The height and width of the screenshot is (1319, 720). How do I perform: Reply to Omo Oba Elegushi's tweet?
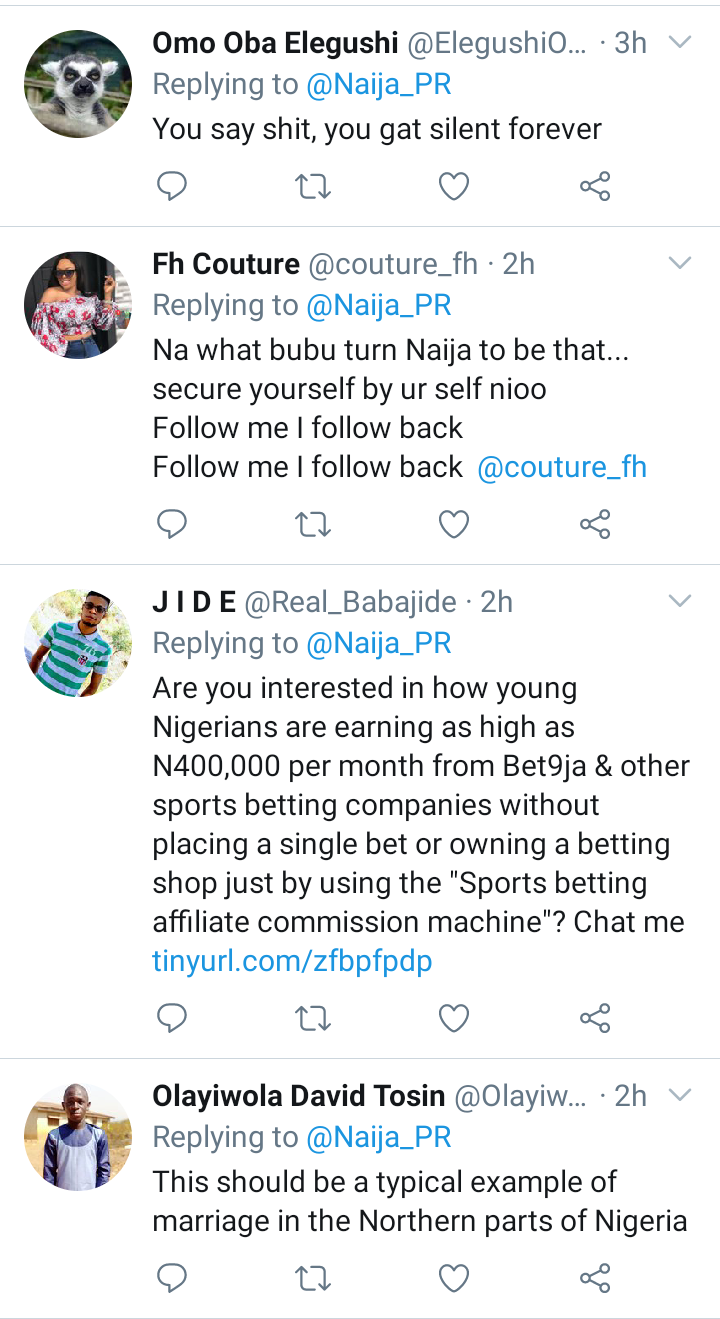tap(172, 186)
